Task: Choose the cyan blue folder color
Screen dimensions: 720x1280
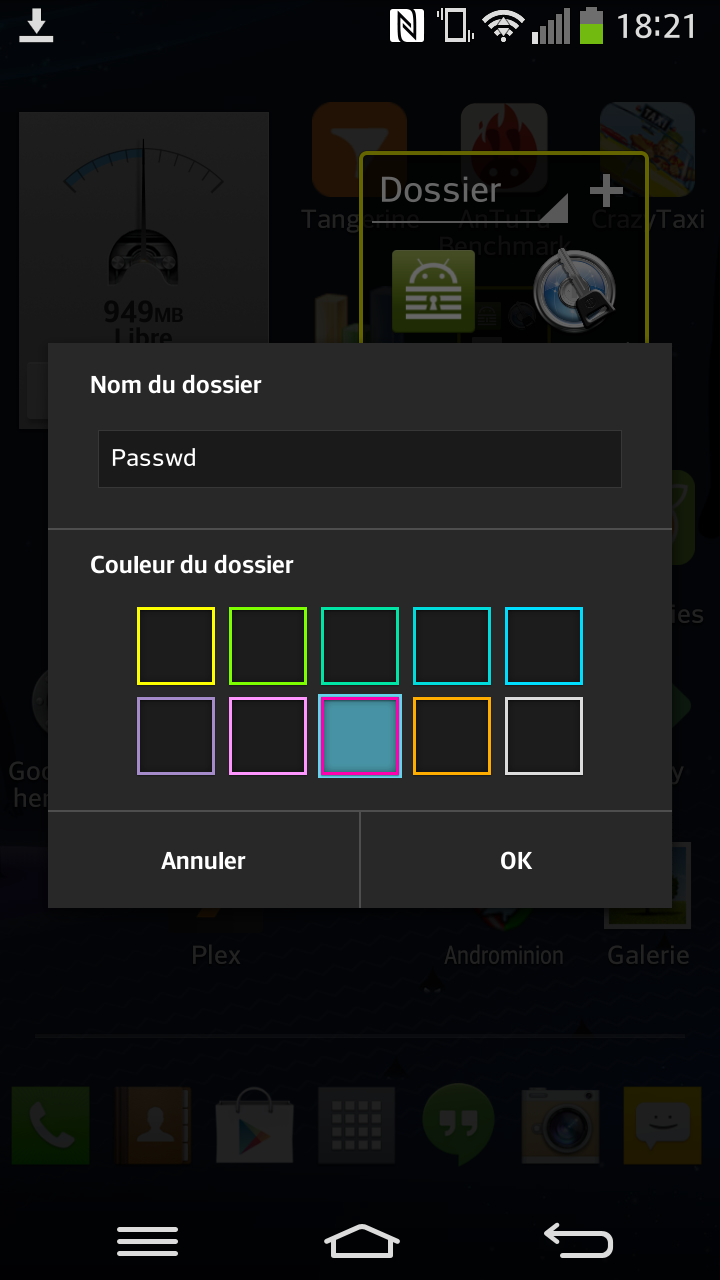Action: pos(544,646)
